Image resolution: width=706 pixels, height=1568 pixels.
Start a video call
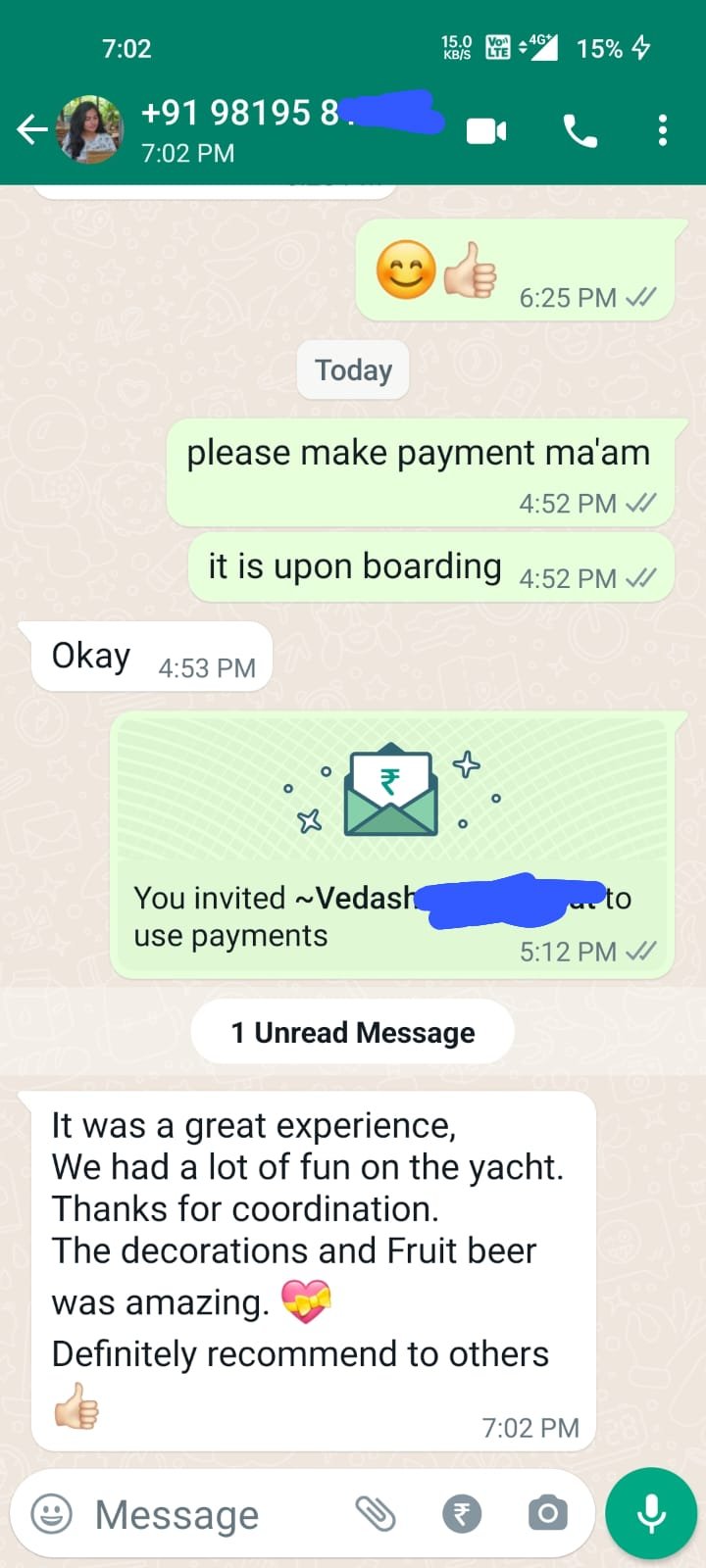(x=486, y=130)
